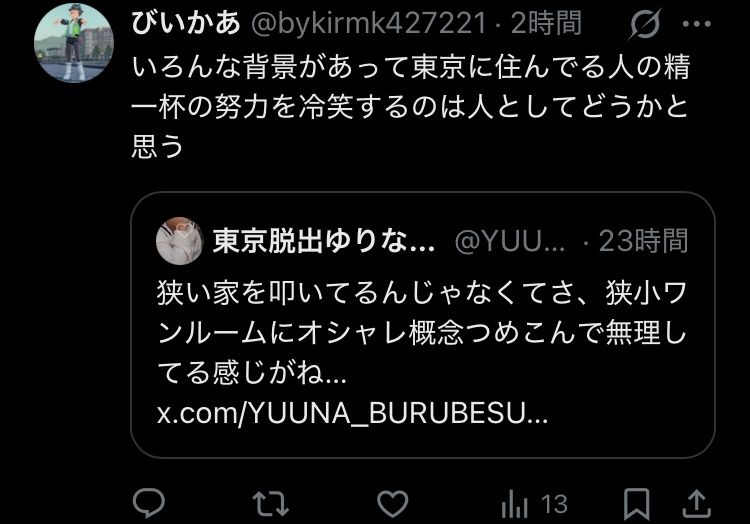Like びいかあ's post
Screen dimensions: 750x524
[394, 502]
